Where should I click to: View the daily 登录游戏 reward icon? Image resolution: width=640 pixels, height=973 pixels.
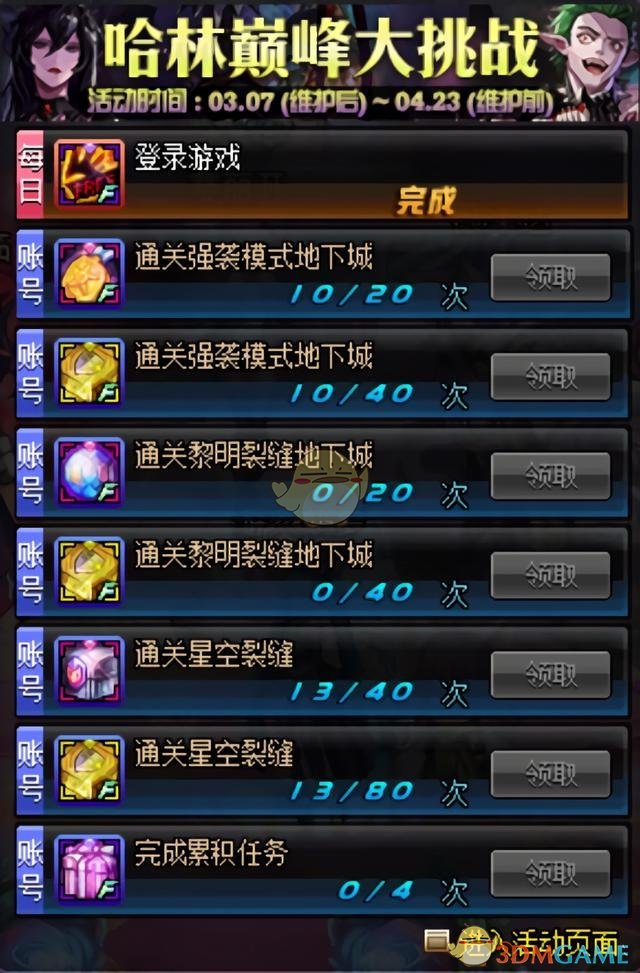(89, 176)
